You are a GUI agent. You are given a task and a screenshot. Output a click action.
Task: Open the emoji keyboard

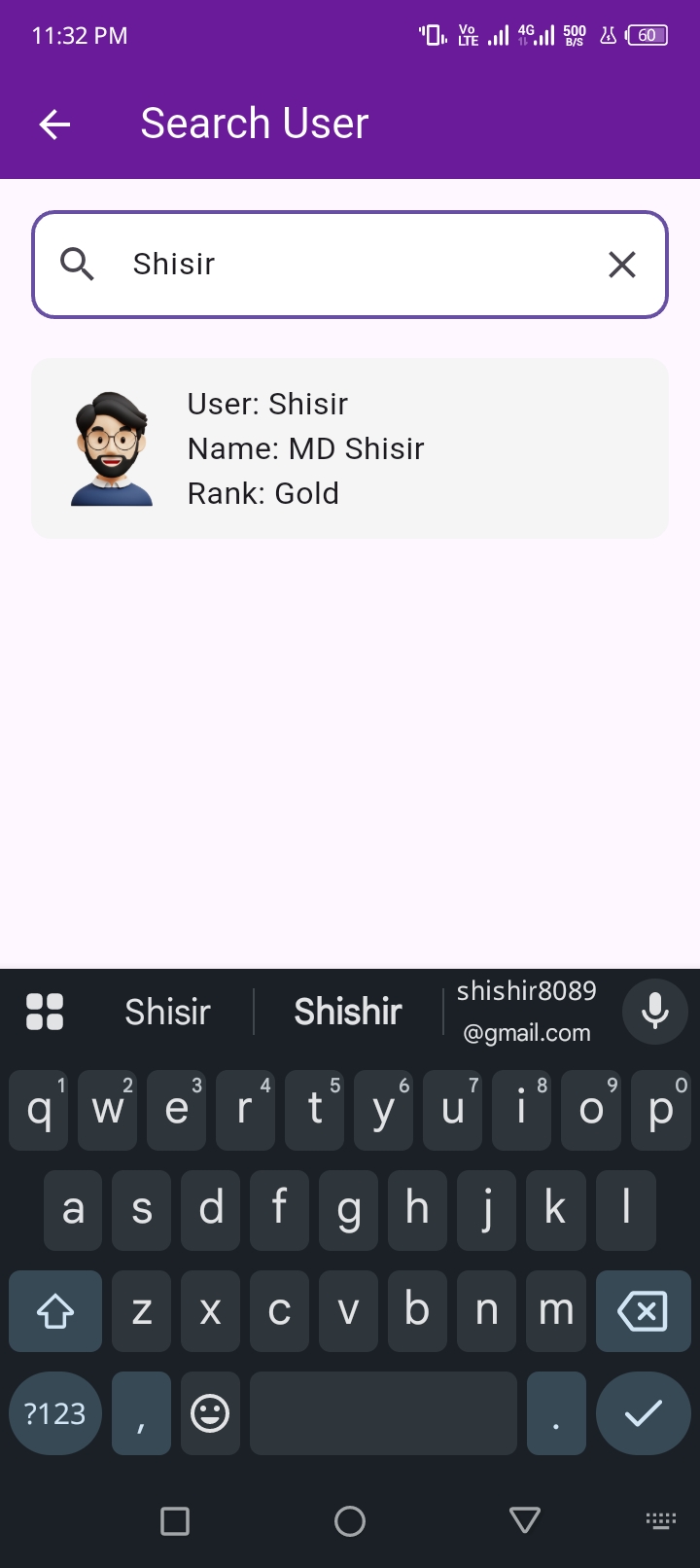(x=210, y=1413)
